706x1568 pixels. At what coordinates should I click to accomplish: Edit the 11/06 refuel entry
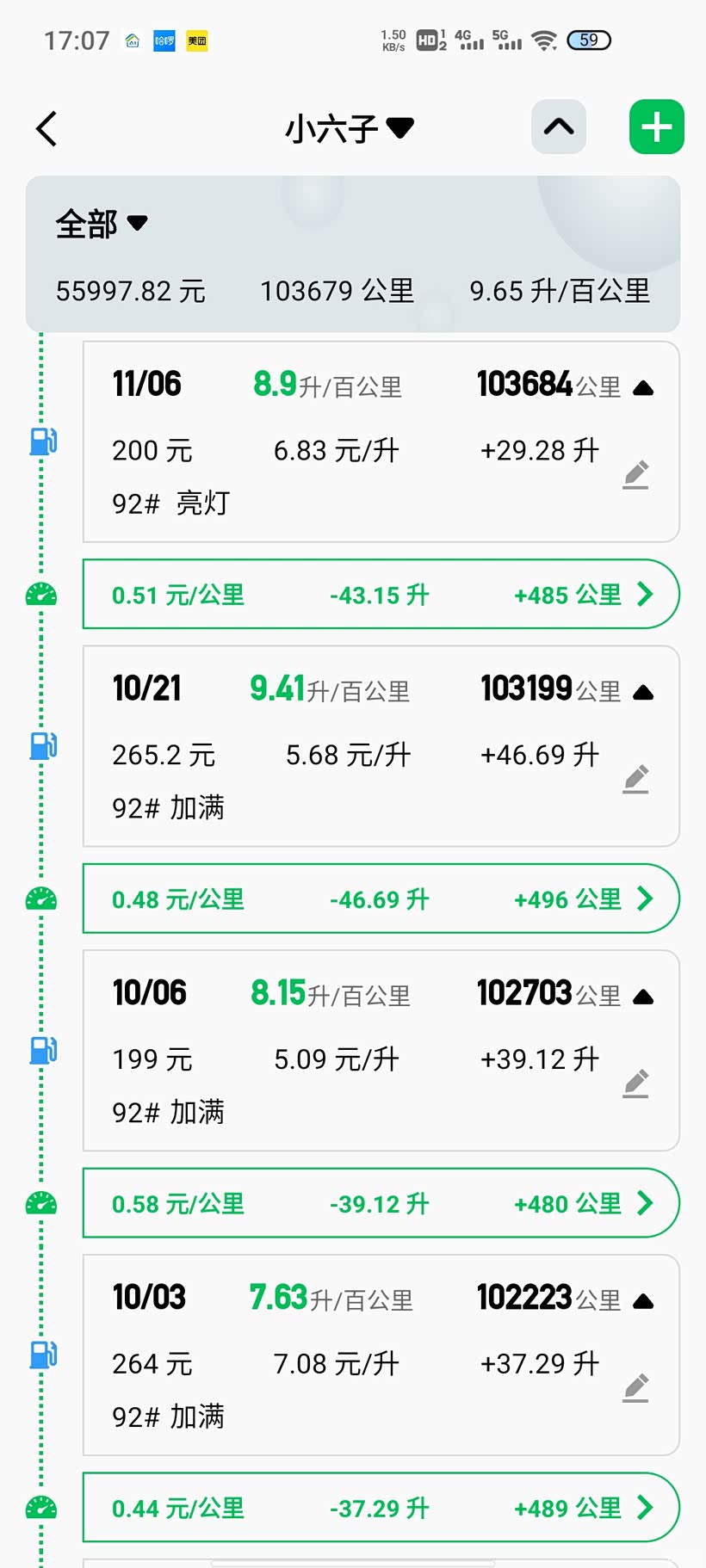click(x=635, y=474)
